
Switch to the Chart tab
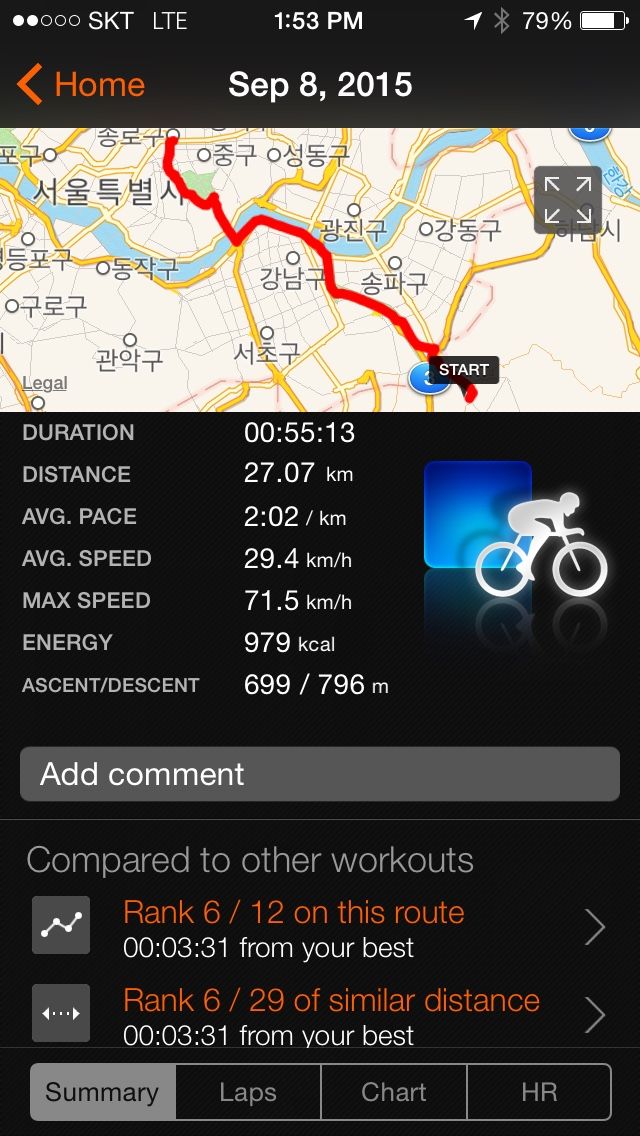pyautogui.click(x=394, y=1092)
